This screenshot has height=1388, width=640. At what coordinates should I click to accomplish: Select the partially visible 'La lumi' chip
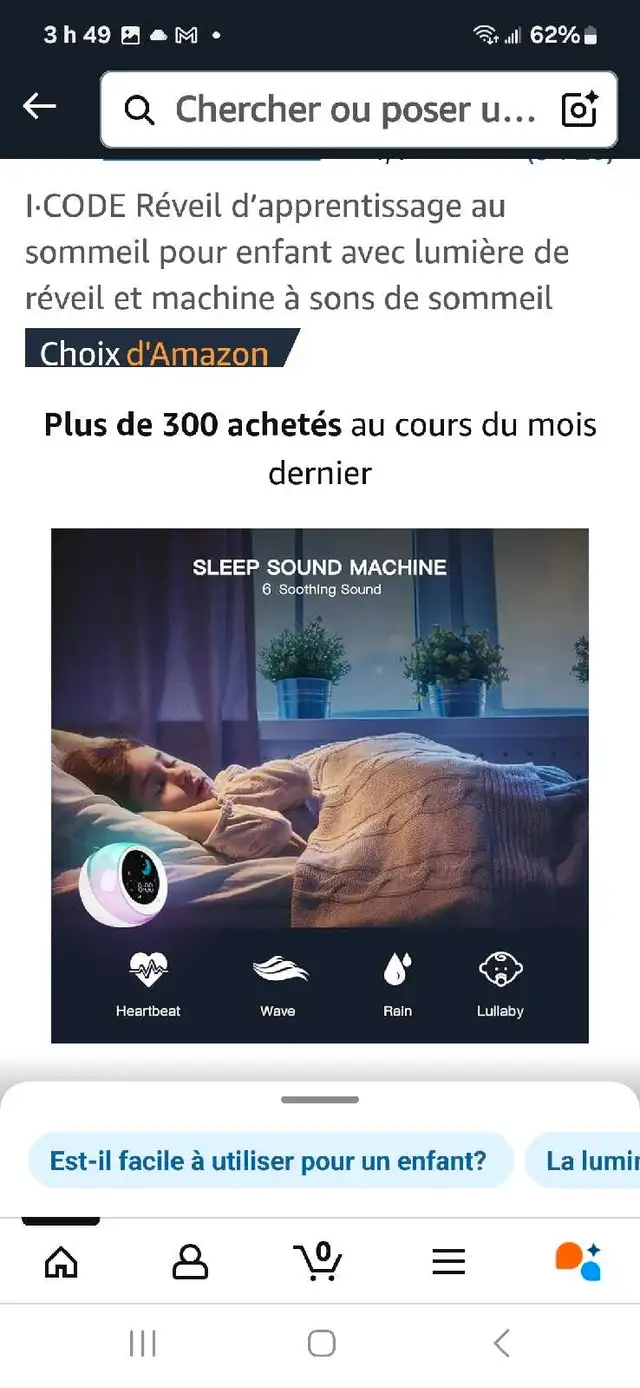(x=584, y=1161)
